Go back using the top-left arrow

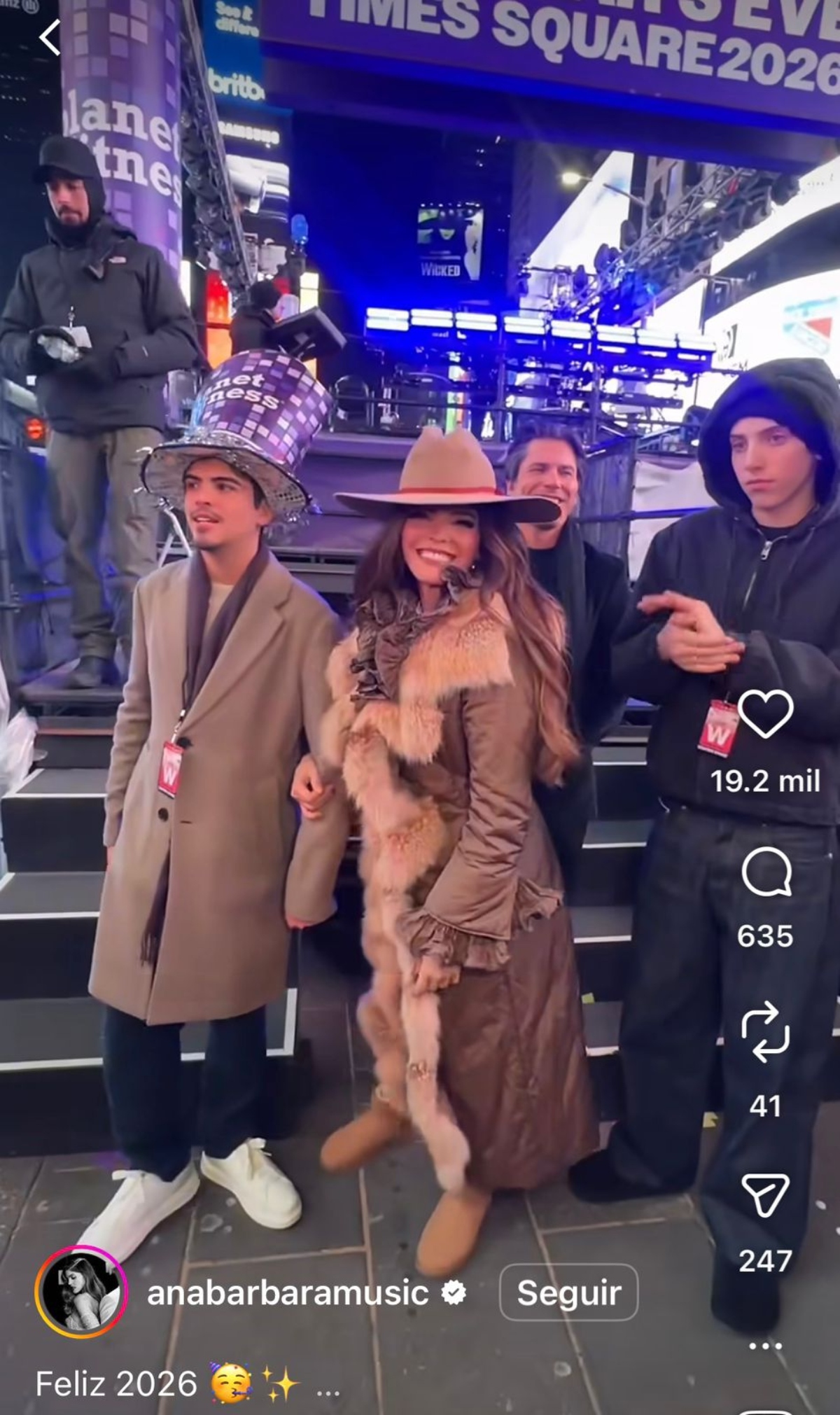pos(49,38)
